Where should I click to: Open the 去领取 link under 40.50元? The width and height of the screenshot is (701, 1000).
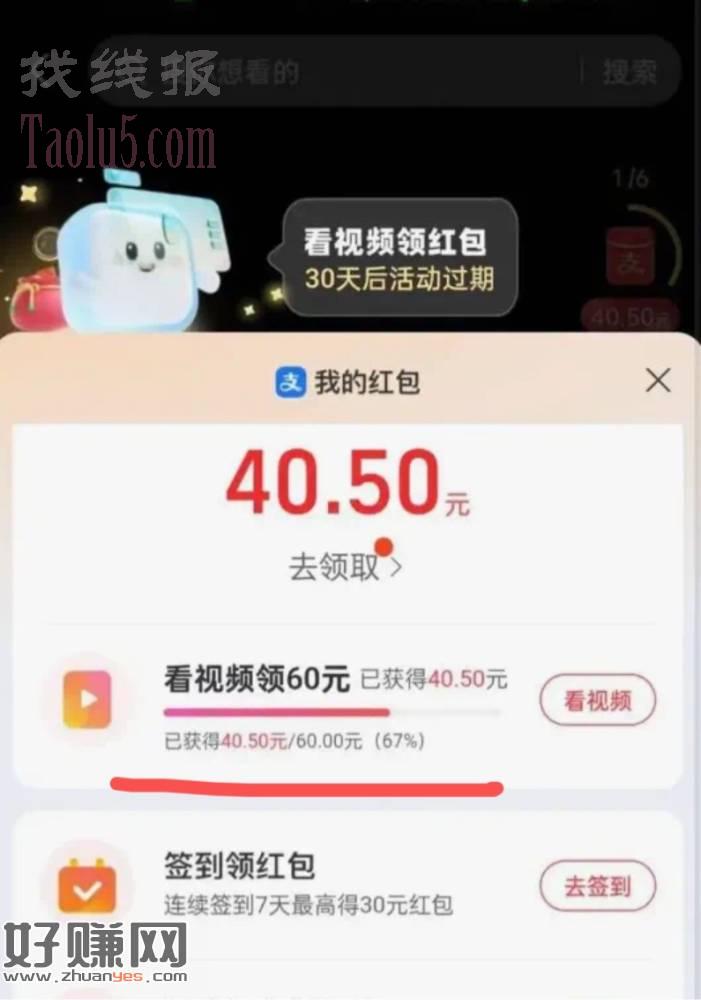tap(345, 567)
